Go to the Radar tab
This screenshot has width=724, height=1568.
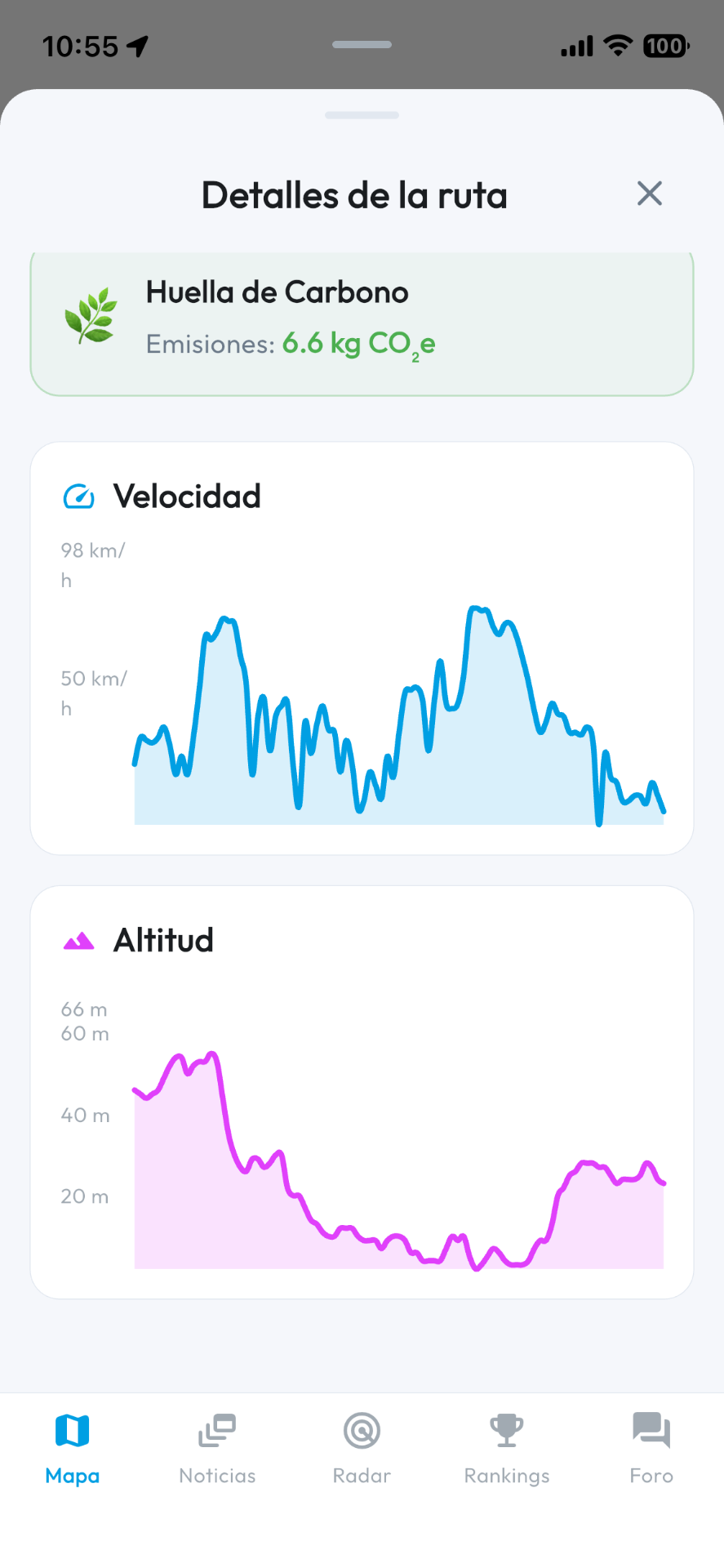click(x=362, y=1449)
